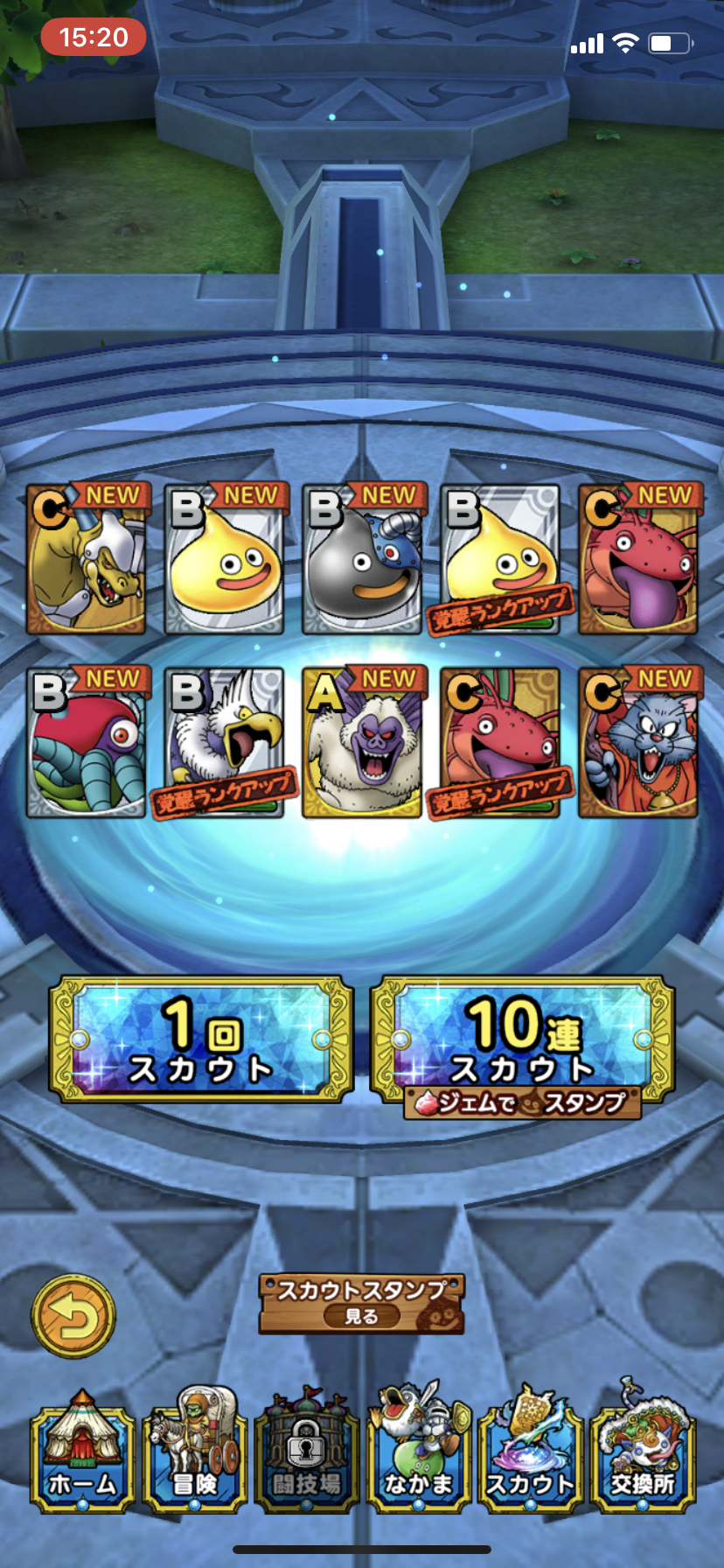Screen dimensions: 724x1568
Task: Open the C-rank yellow dragon card
Action: (x=86, y=560)
